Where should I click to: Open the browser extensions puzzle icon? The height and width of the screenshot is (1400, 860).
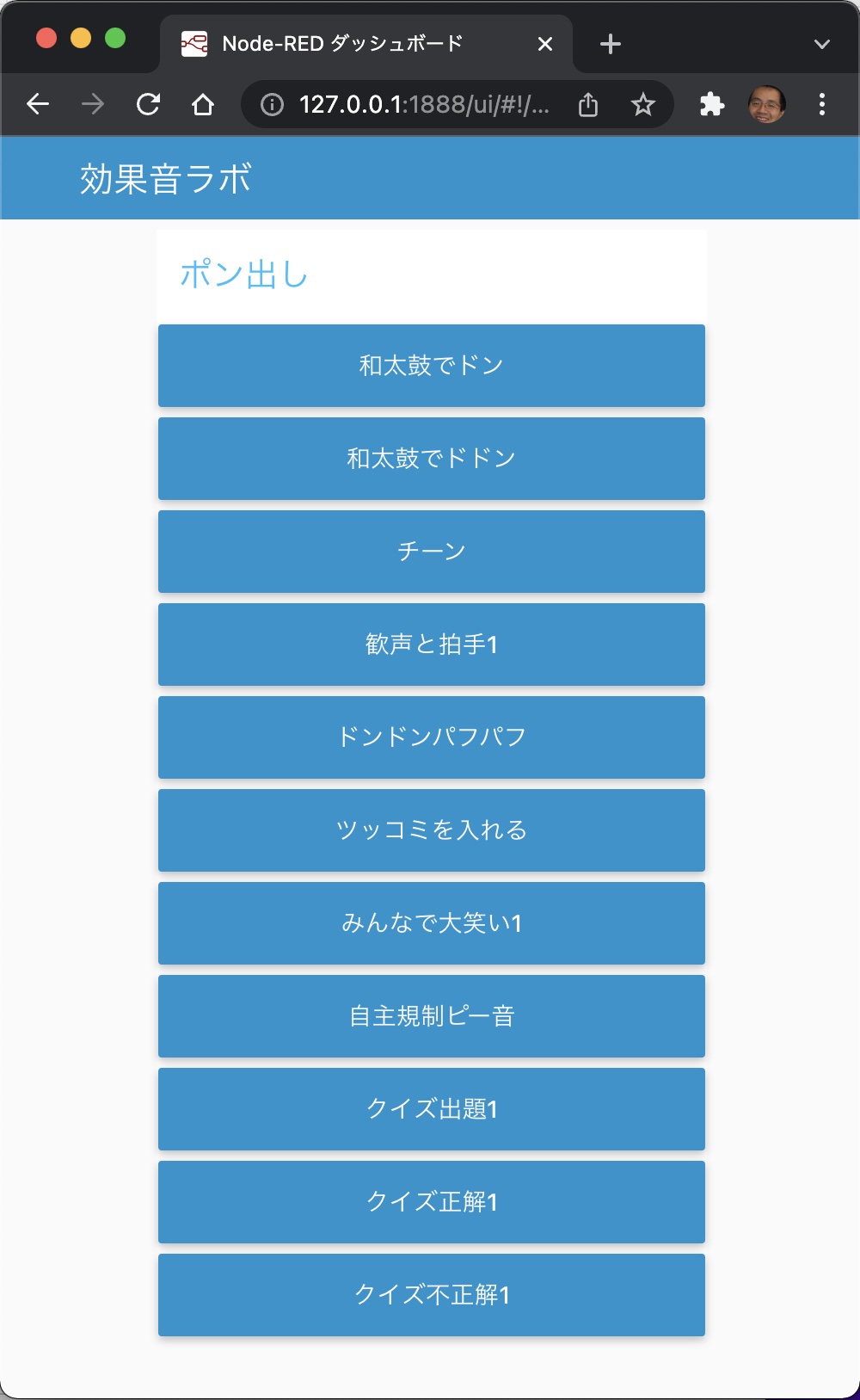click(x=711, y=104)
